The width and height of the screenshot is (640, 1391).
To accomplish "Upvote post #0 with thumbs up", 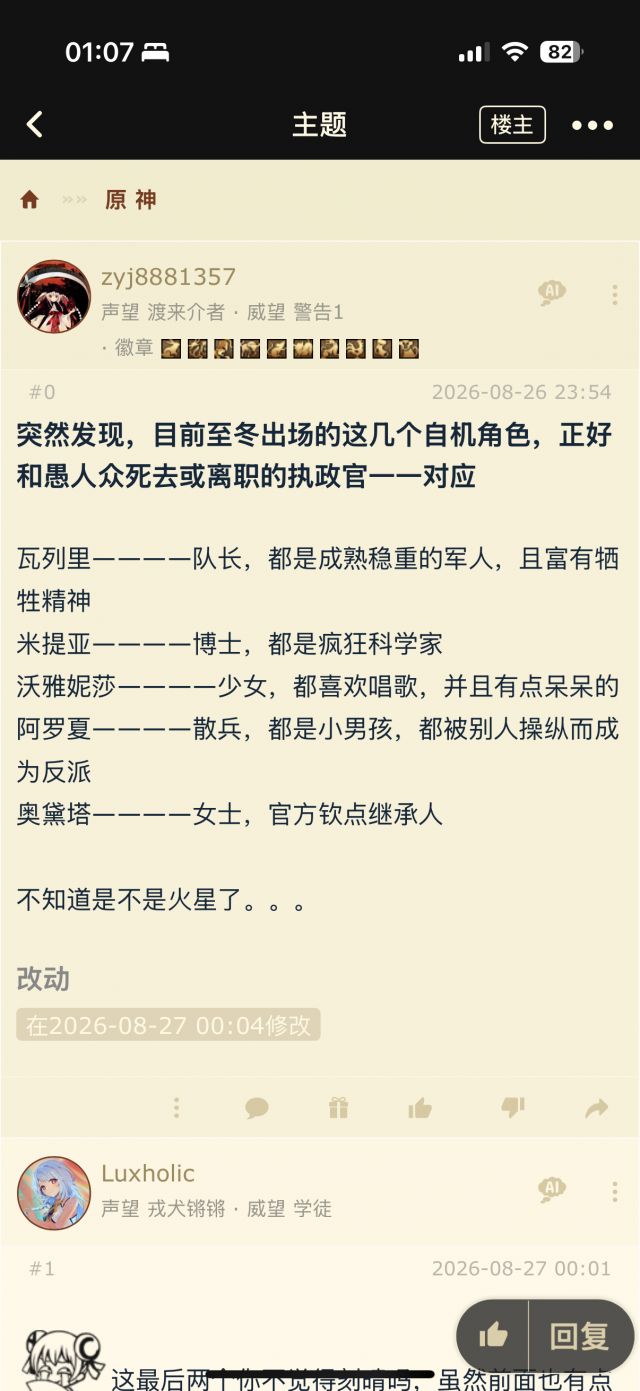I will pos(420,1108).
